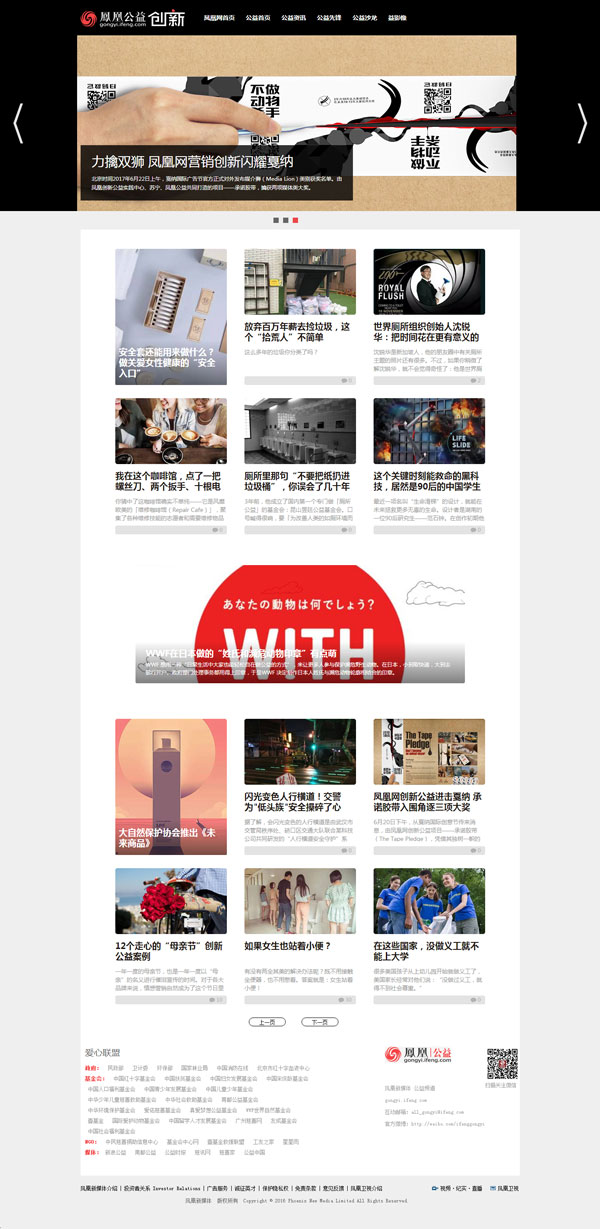Open article 如果女生也站着小便？
The height and width of the screenshot is (1229, 600).
tap(287, 945)
